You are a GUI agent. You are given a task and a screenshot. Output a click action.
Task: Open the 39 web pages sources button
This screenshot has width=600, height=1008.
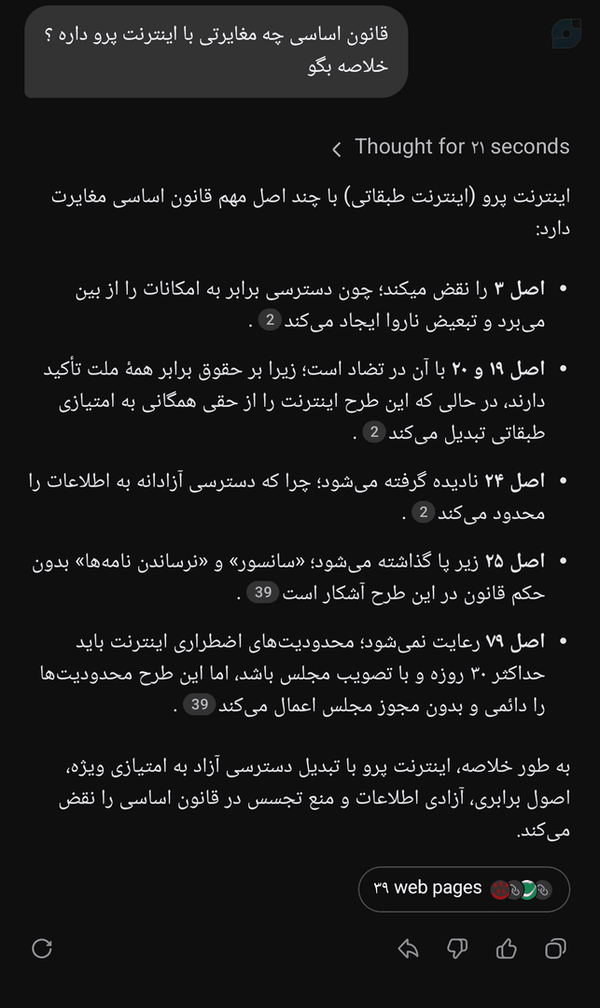(464, 889)
